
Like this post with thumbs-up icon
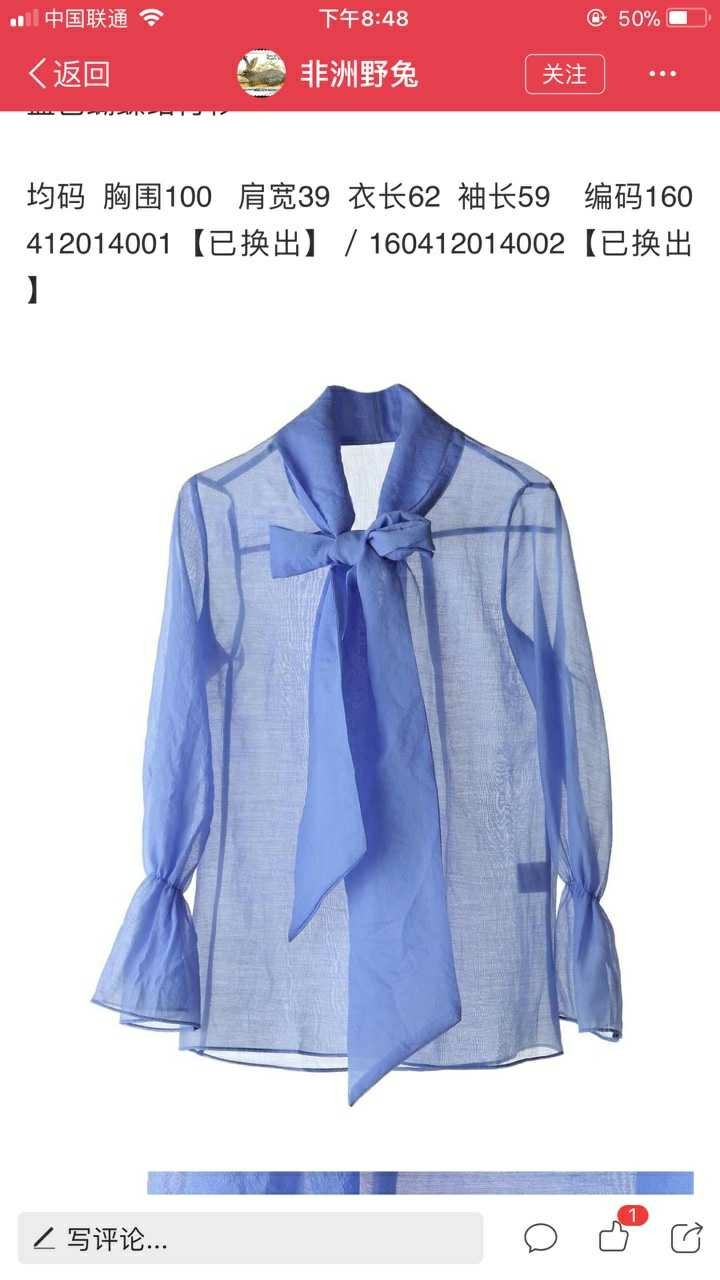[613, 1238]
